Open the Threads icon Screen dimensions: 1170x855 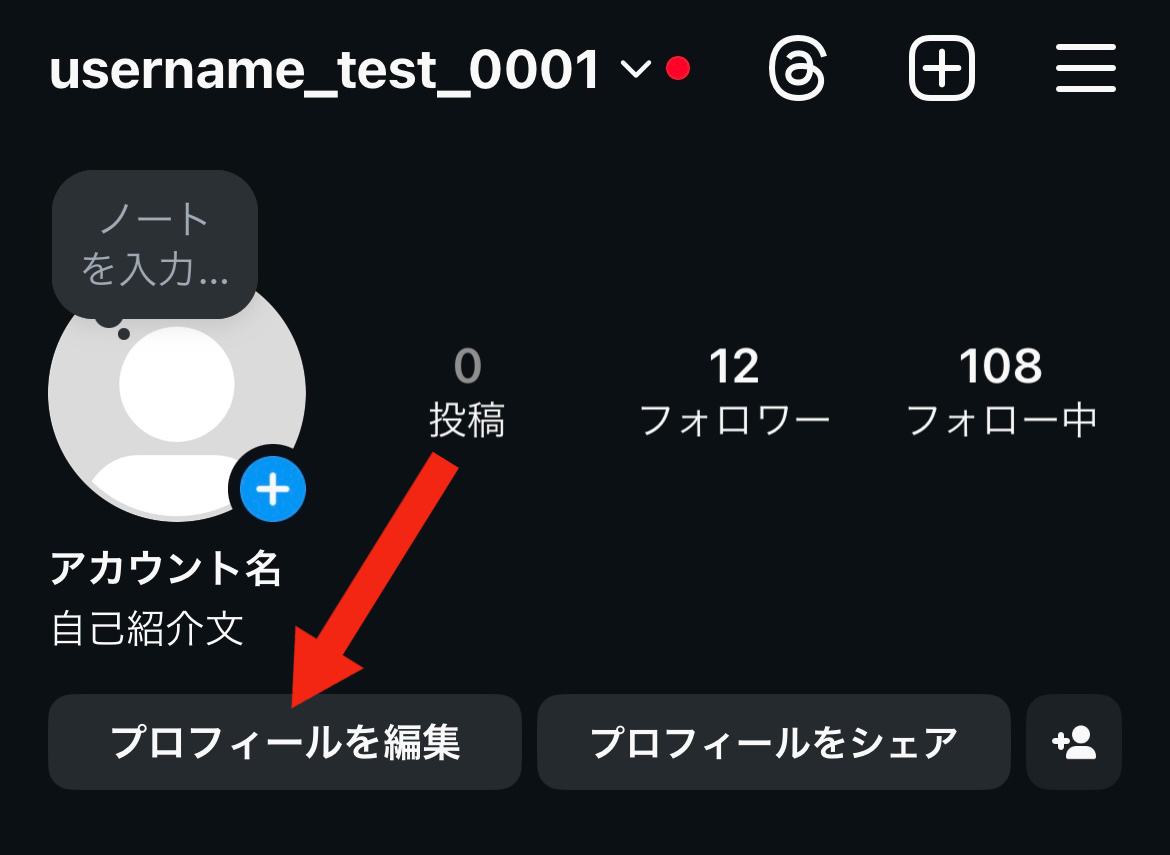pos(797,69)
